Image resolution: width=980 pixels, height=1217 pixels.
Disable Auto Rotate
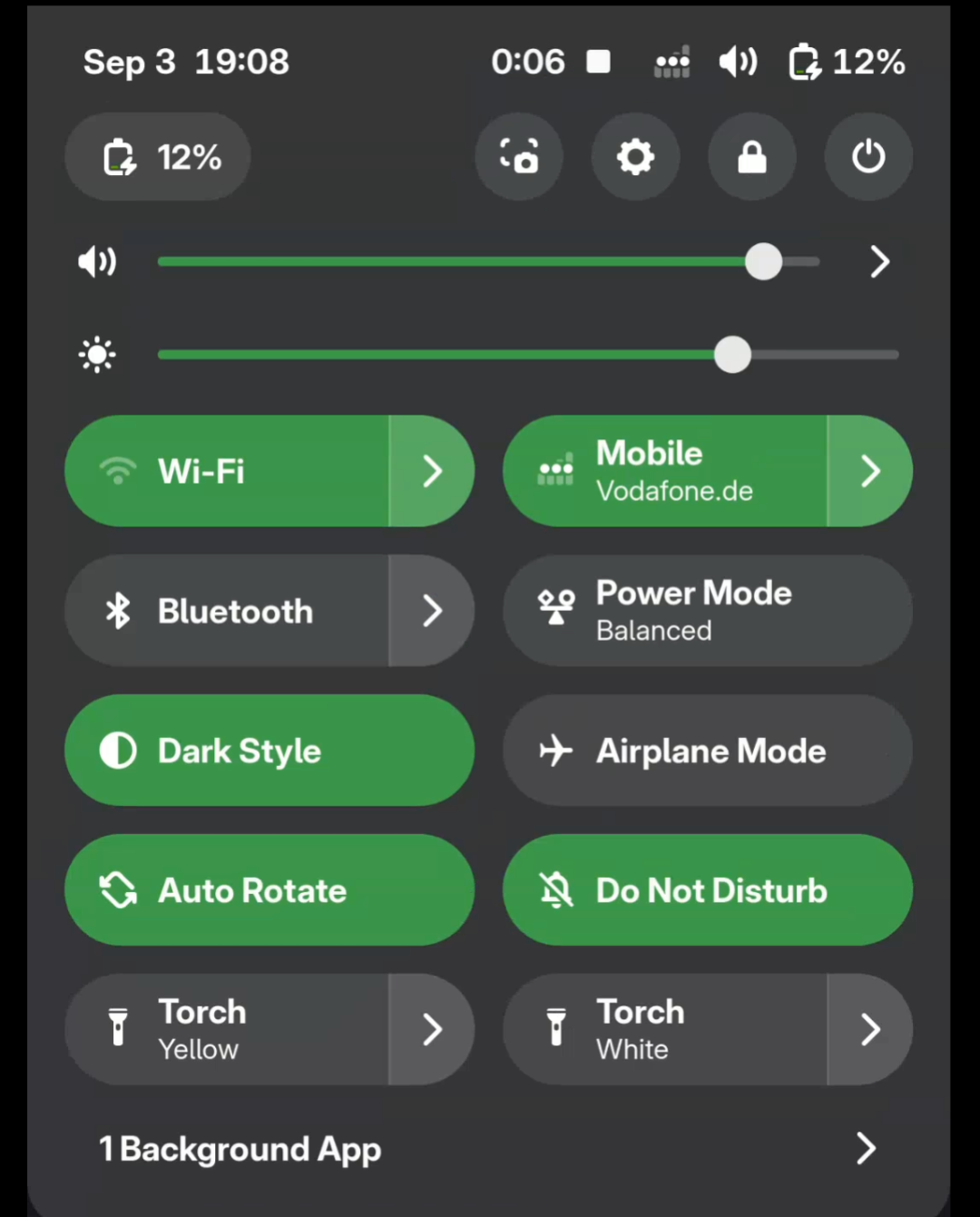[269, 890]
